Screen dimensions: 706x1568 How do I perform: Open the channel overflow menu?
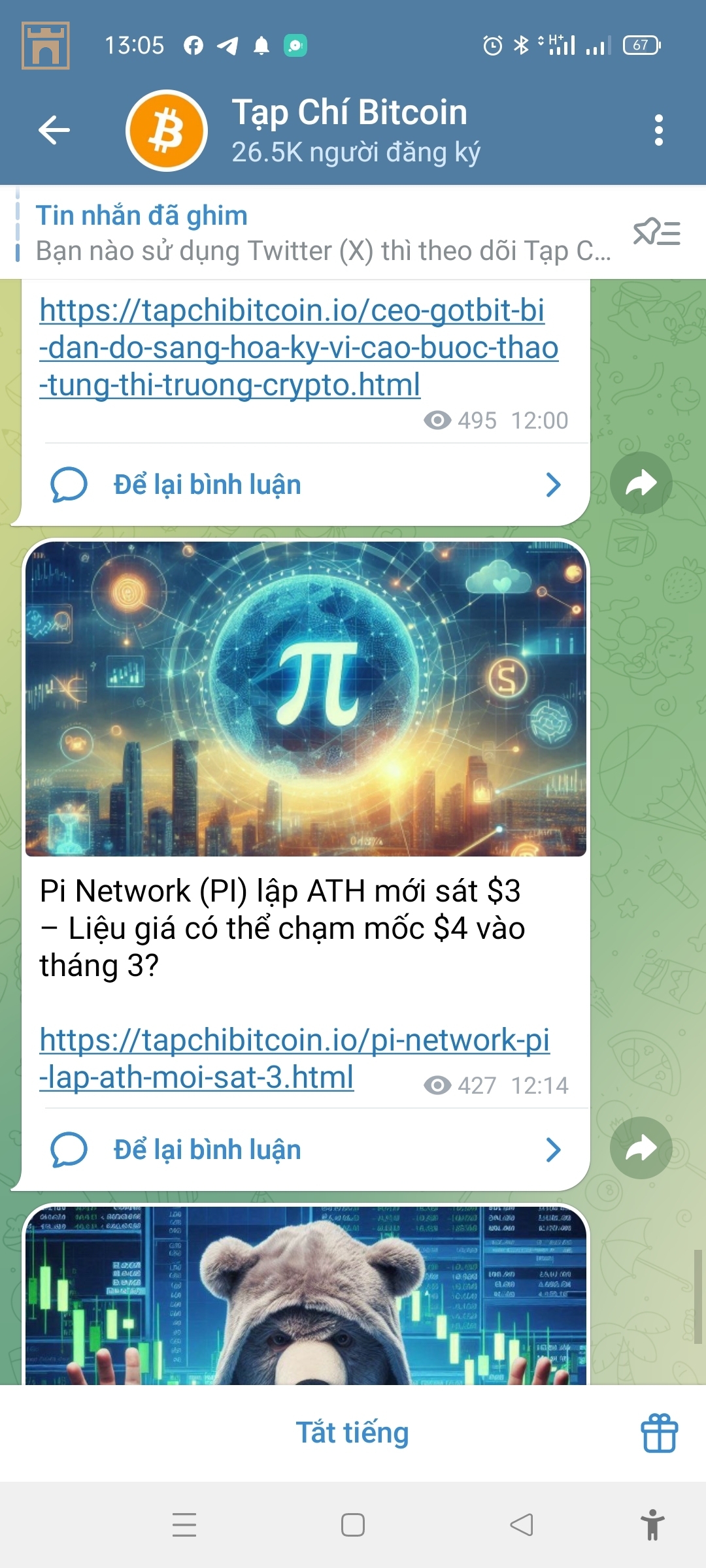click(658, 130)
